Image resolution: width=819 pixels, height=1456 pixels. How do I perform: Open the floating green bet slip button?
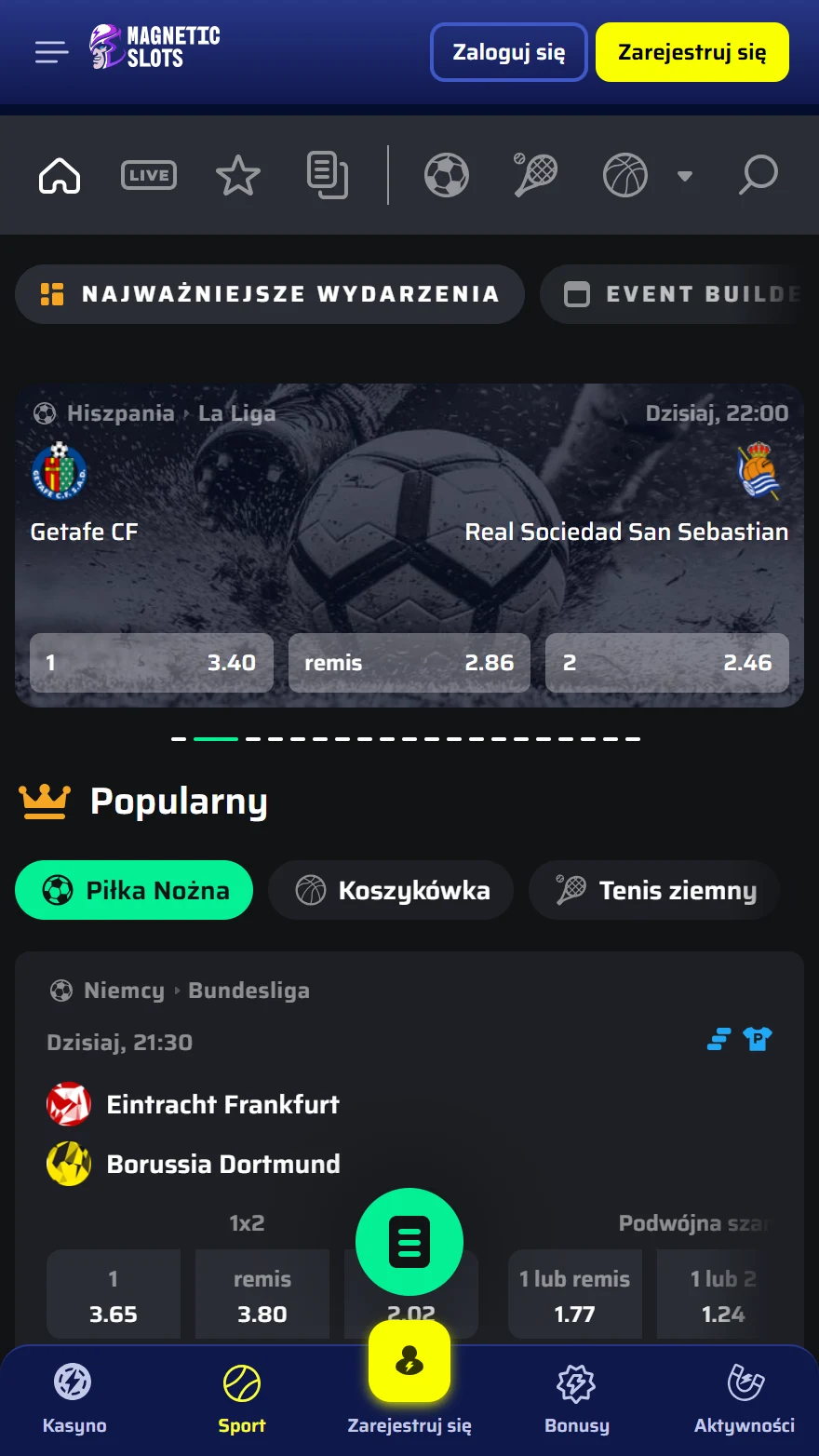[x=409, y=1242]
